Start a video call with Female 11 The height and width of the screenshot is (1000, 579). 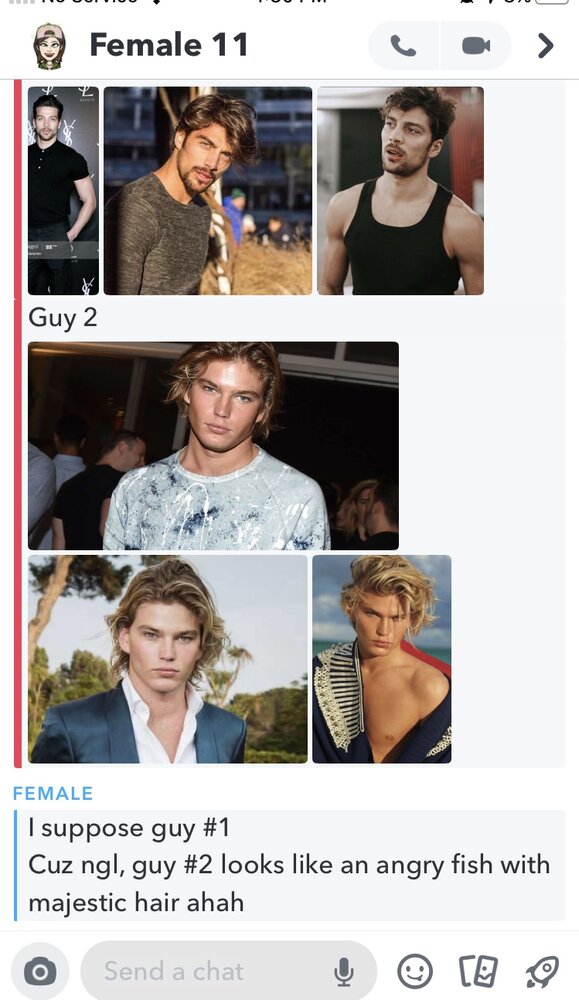click(x=476, y=46)
